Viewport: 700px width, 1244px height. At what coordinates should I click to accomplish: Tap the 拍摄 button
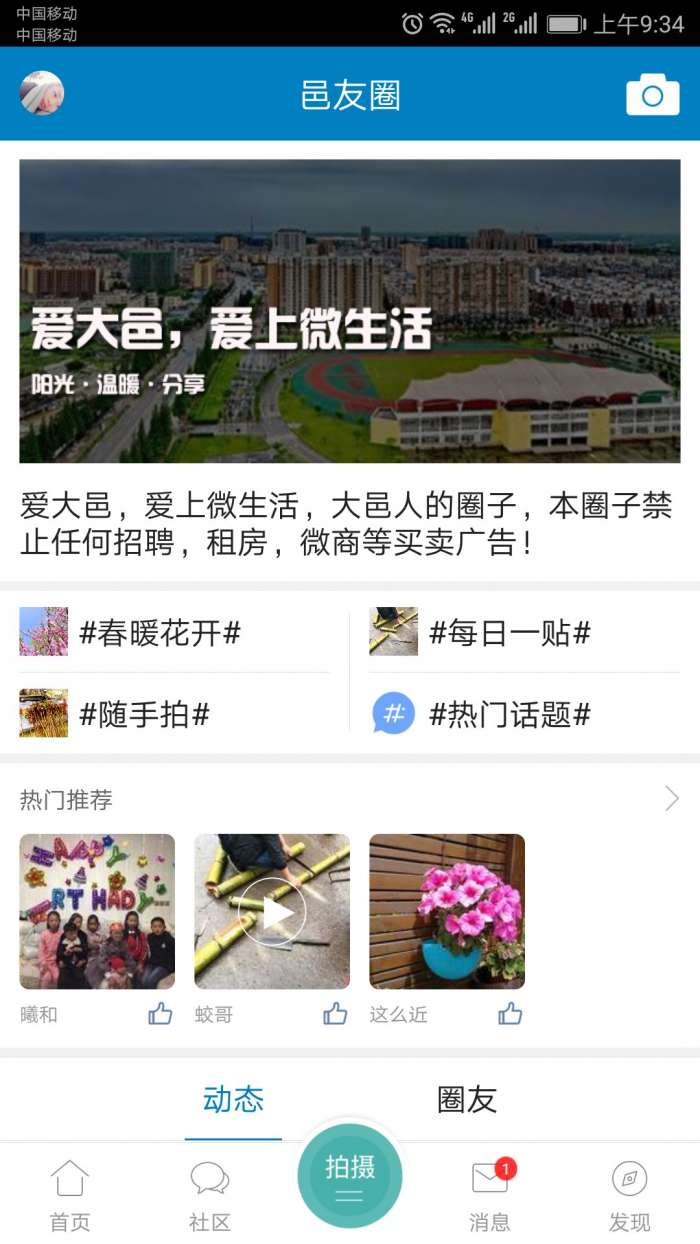click(350, 1177)
